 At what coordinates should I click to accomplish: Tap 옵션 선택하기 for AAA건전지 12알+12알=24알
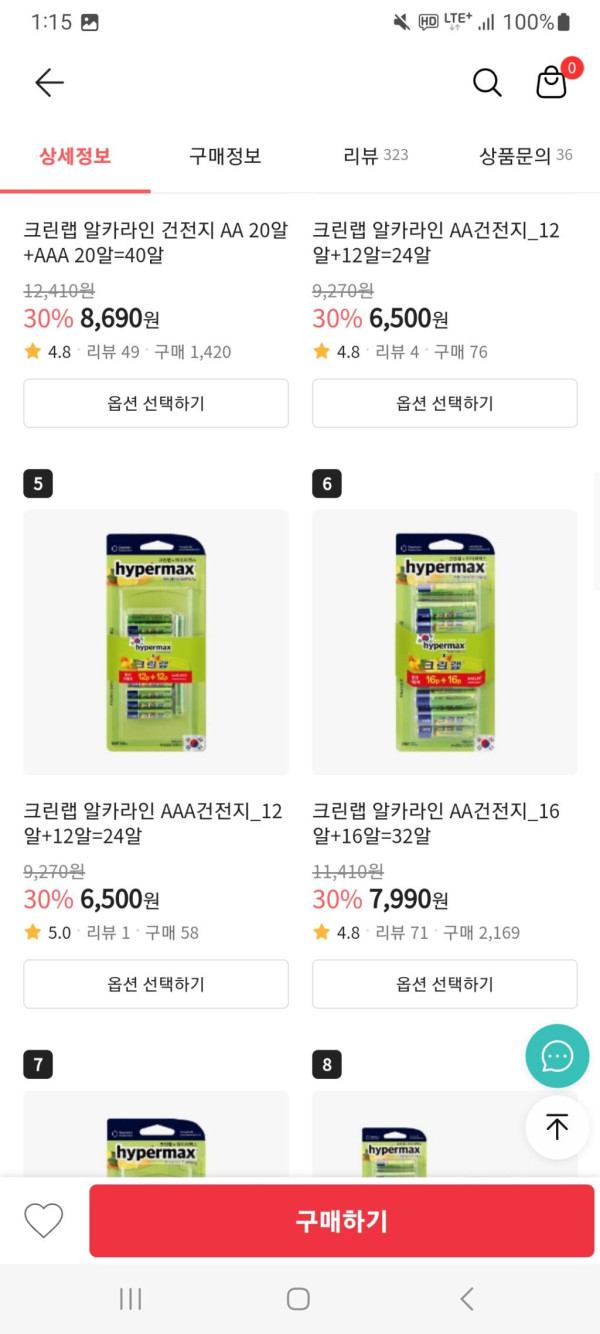pos(156,984)
